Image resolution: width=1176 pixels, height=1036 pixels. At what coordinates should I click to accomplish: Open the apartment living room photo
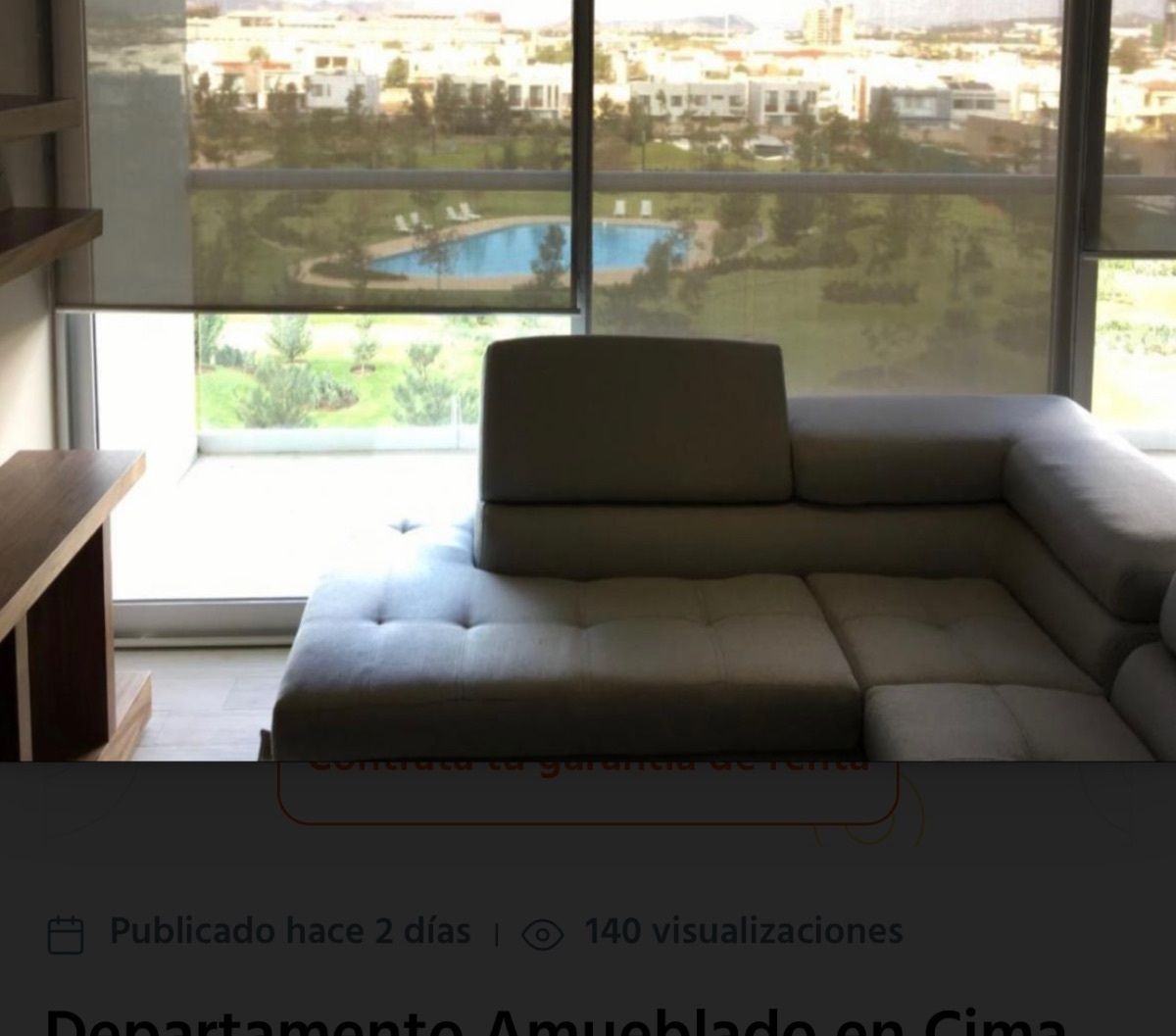[588, 380]
